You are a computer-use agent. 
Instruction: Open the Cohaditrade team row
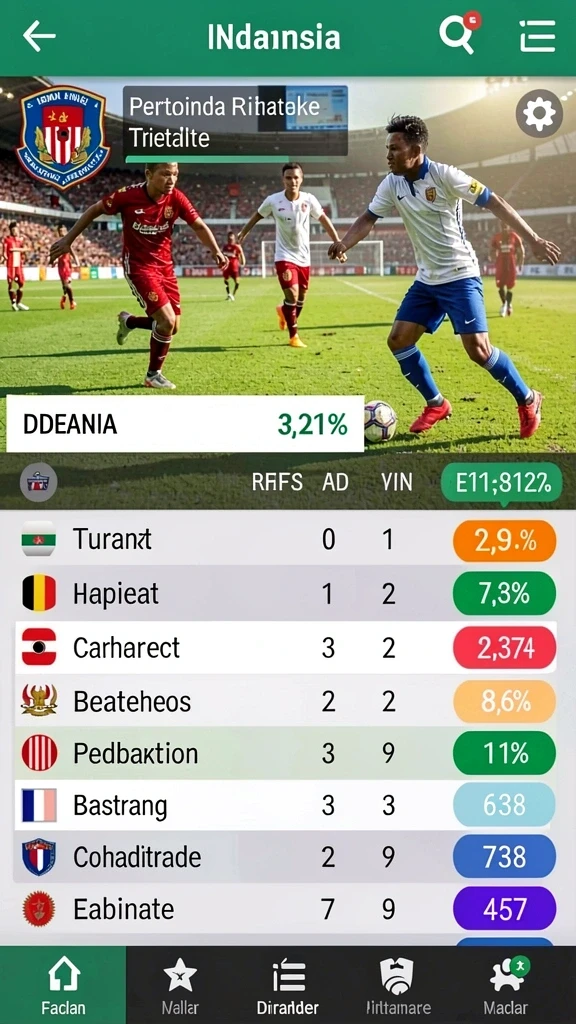[288, 856]
